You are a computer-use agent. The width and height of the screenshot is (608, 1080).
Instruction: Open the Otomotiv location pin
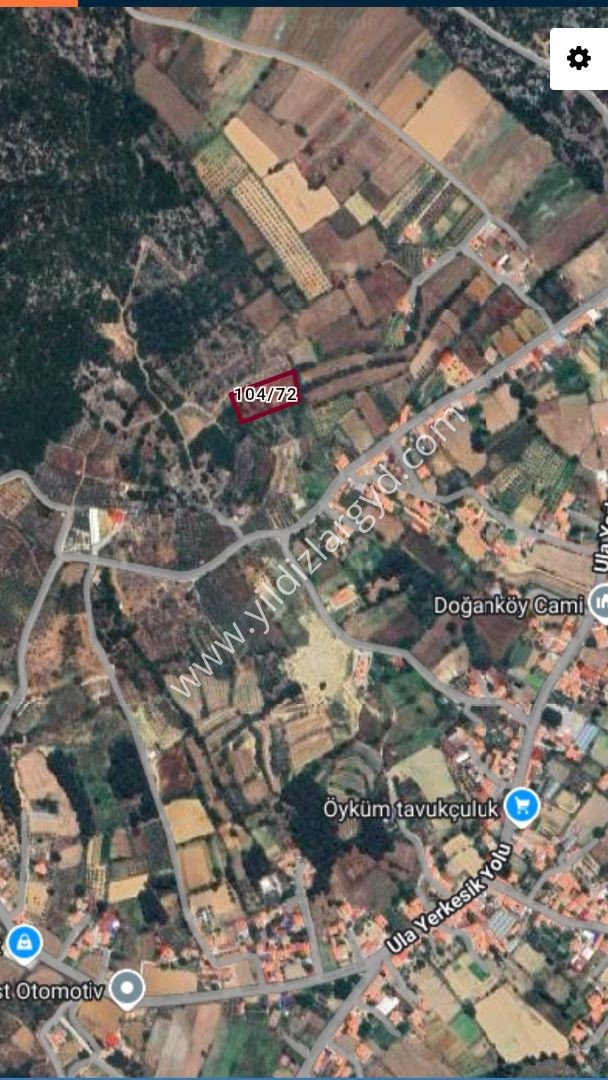126,989
